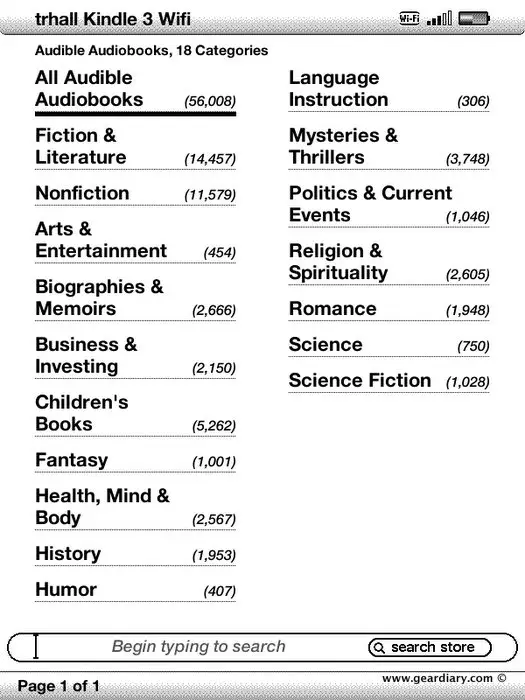Image resolution: width=525 pixels, height=700 pixels.
Task: Browse Business & Investing audiobooks
Action: [135, 356]
